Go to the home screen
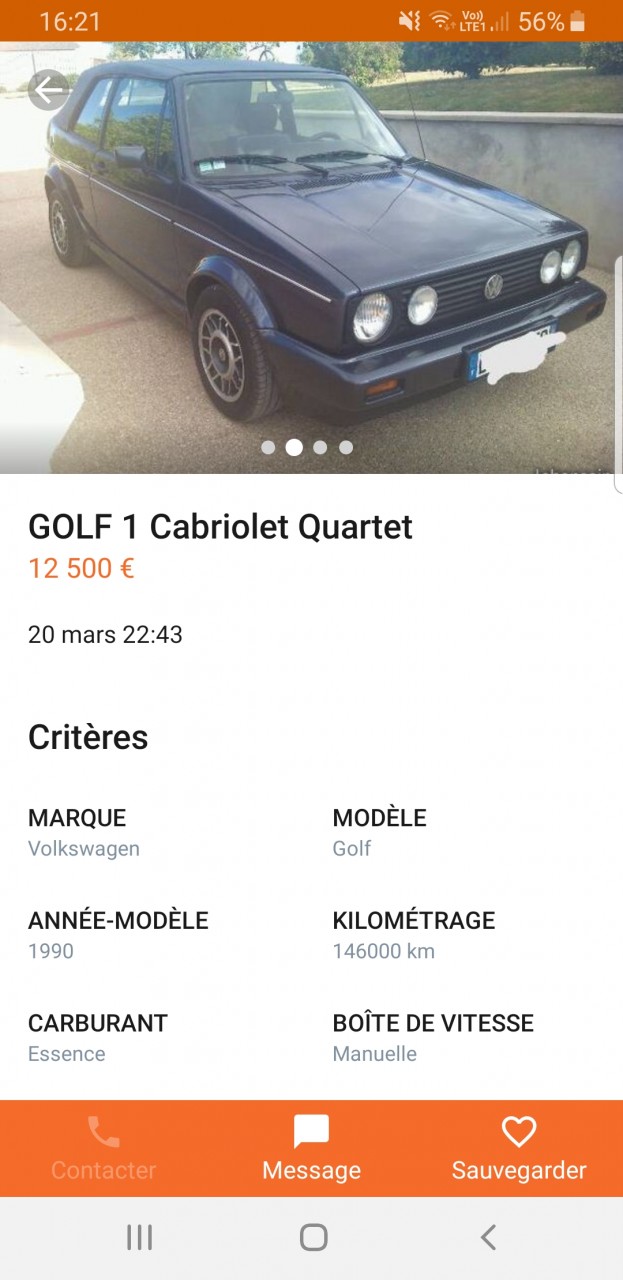The width and height of the screenshot is (623, 1280). pos(313,1238)
